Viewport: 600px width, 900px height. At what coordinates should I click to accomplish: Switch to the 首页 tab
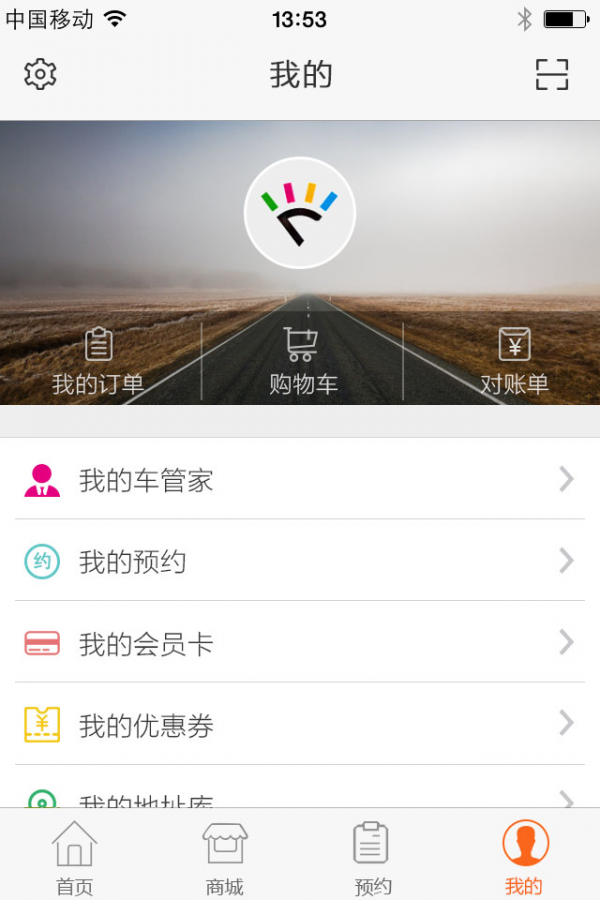75,857
